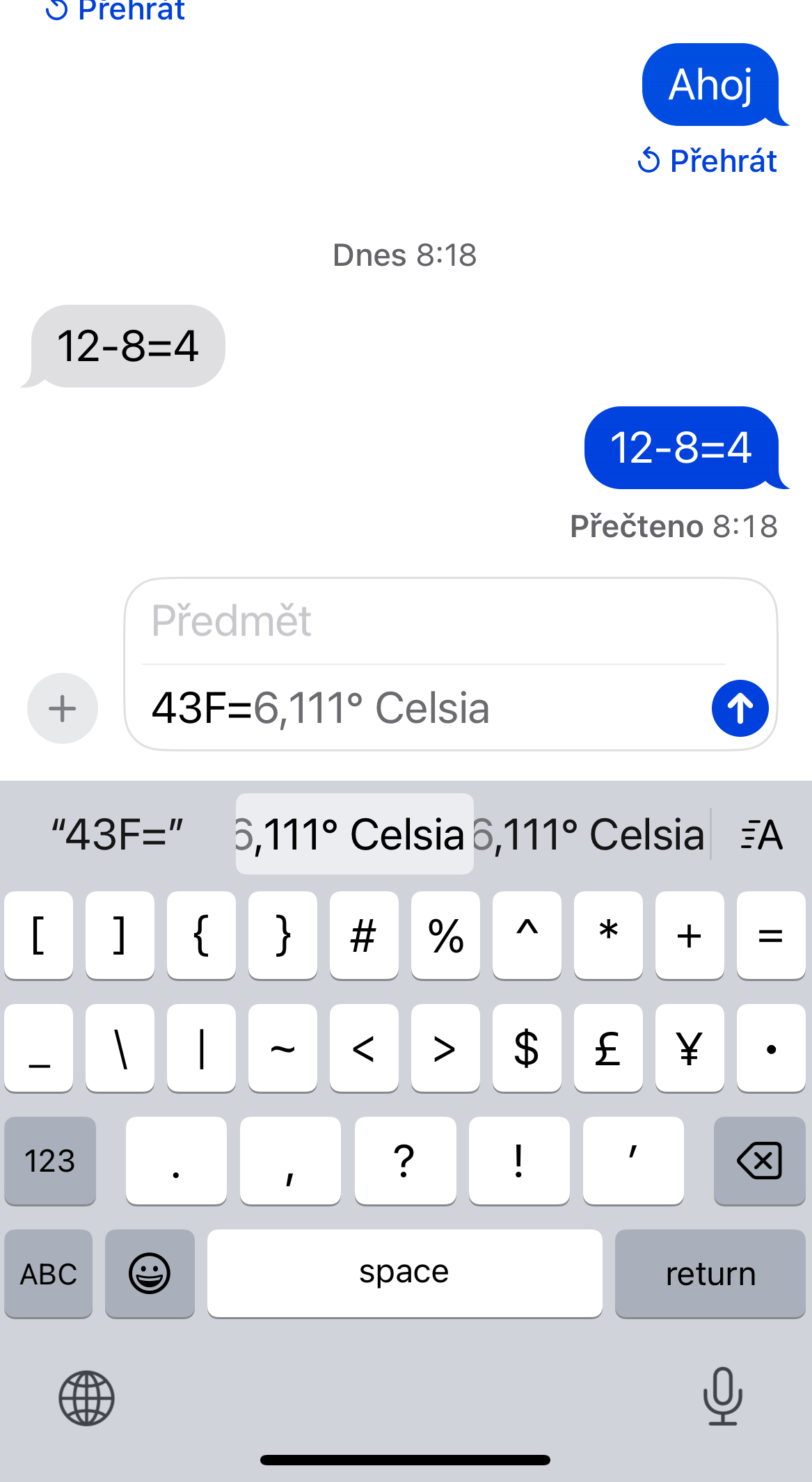Open the emoji keyboard
Viewport: 812px width, 1482px height.
tap(150, 1274)
